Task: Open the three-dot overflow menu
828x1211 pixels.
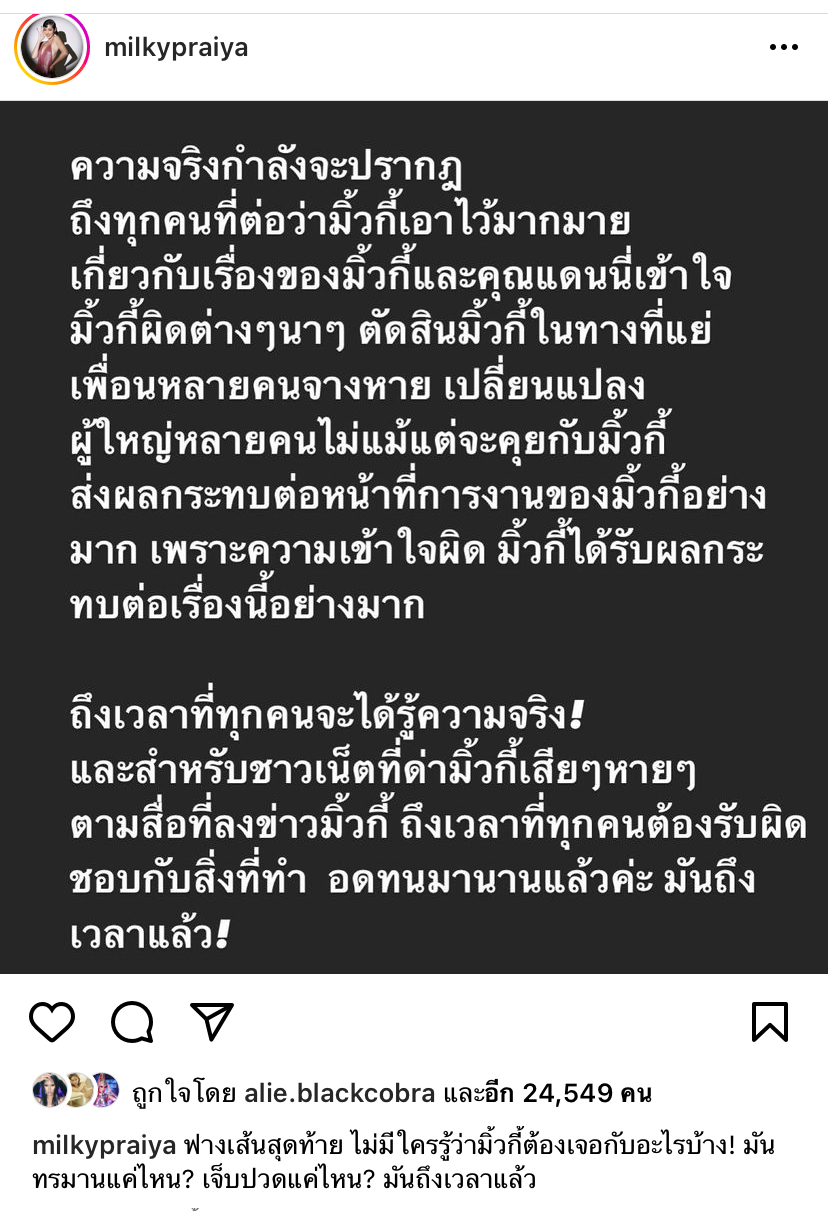Action: (x=783, y=48)
